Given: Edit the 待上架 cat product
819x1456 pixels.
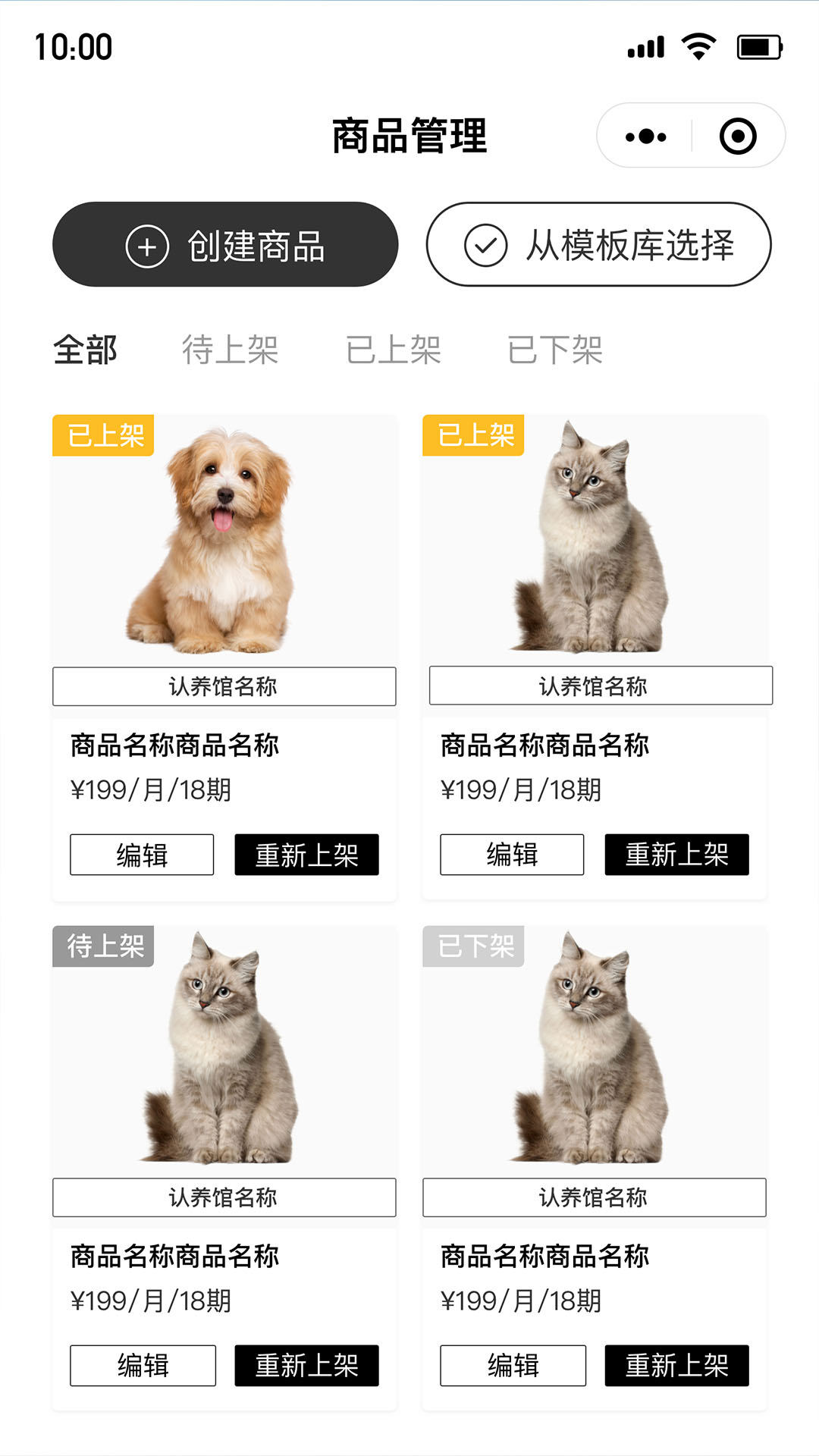Looking at the screenshot, I should (143, 1366).
